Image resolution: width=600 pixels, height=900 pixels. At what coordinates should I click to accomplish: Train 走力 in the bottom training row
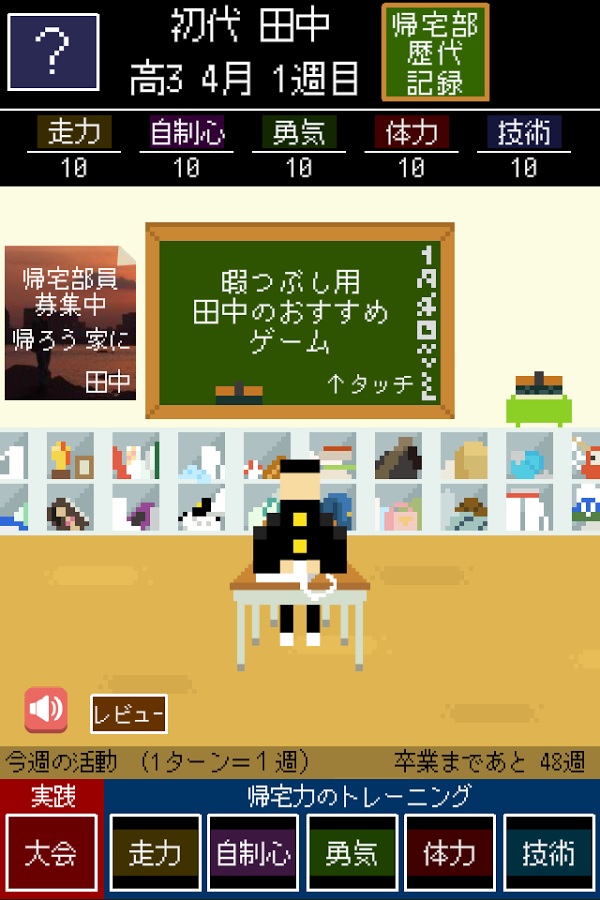(155, 852)
